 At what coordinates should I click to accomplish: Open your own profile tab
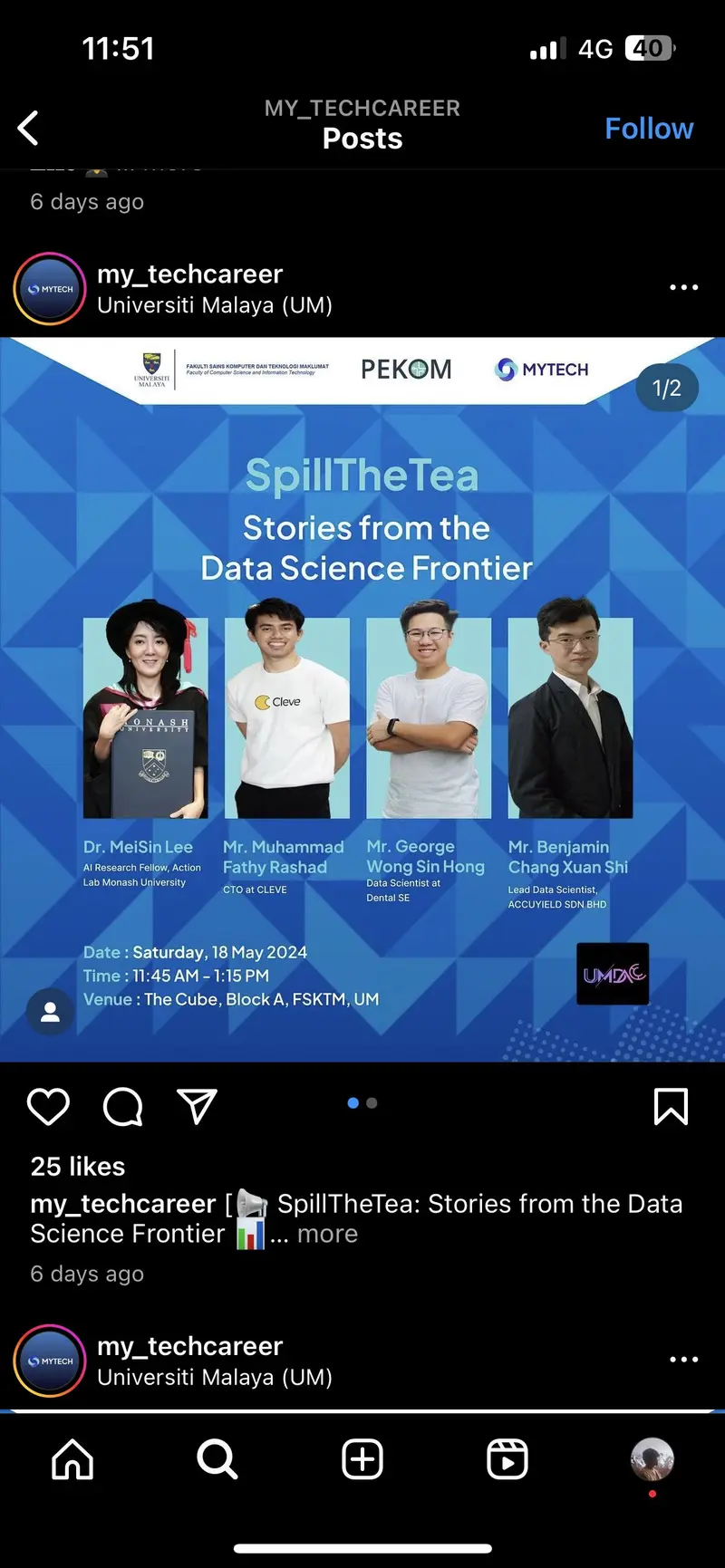[x=652, y=1459]
